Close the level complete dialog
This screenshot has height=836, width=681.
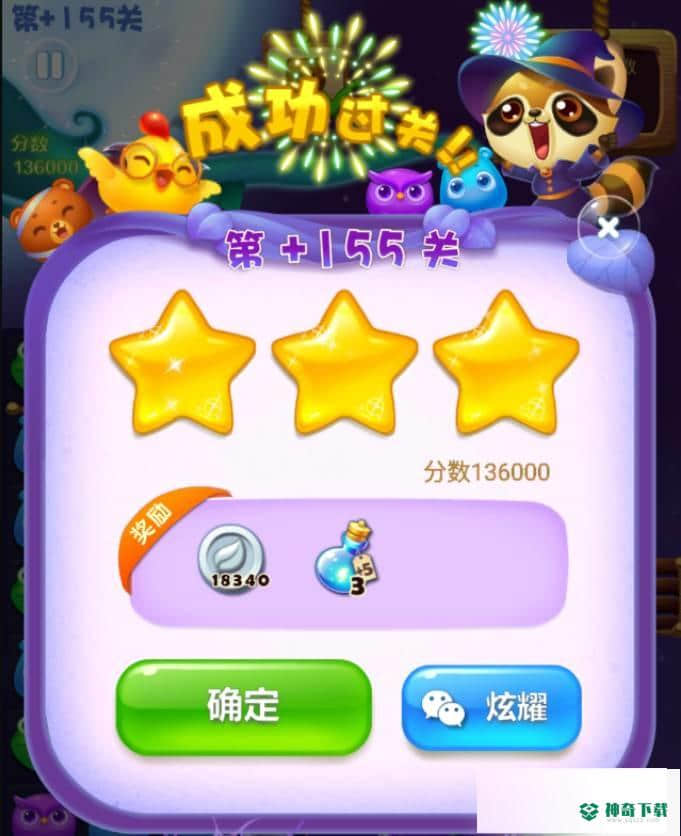click(x=608, y=226)
